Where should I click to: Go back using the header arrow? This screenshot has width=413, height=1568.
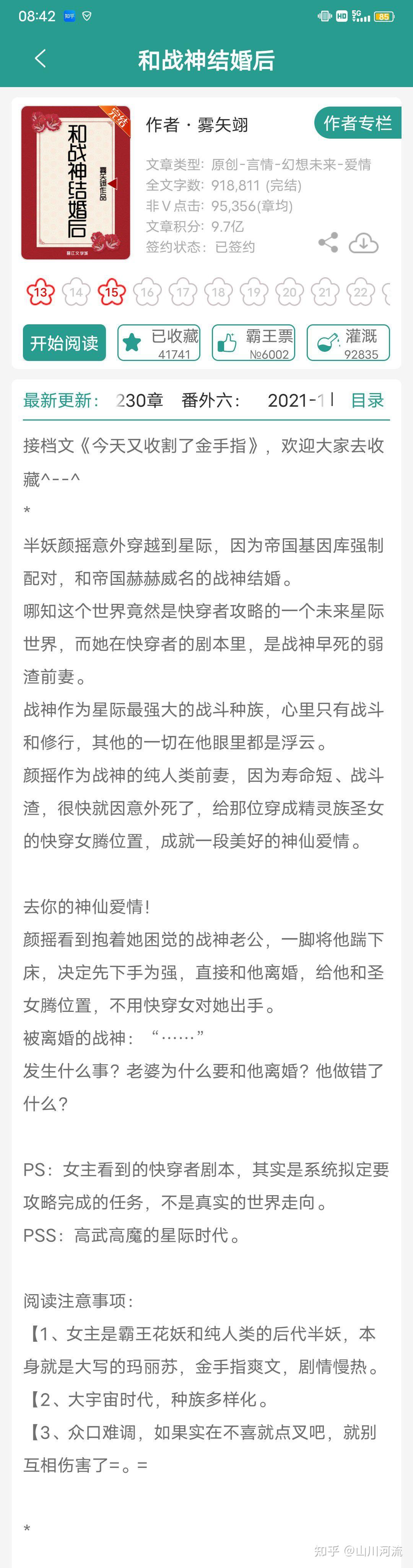(x=40, y=59)
